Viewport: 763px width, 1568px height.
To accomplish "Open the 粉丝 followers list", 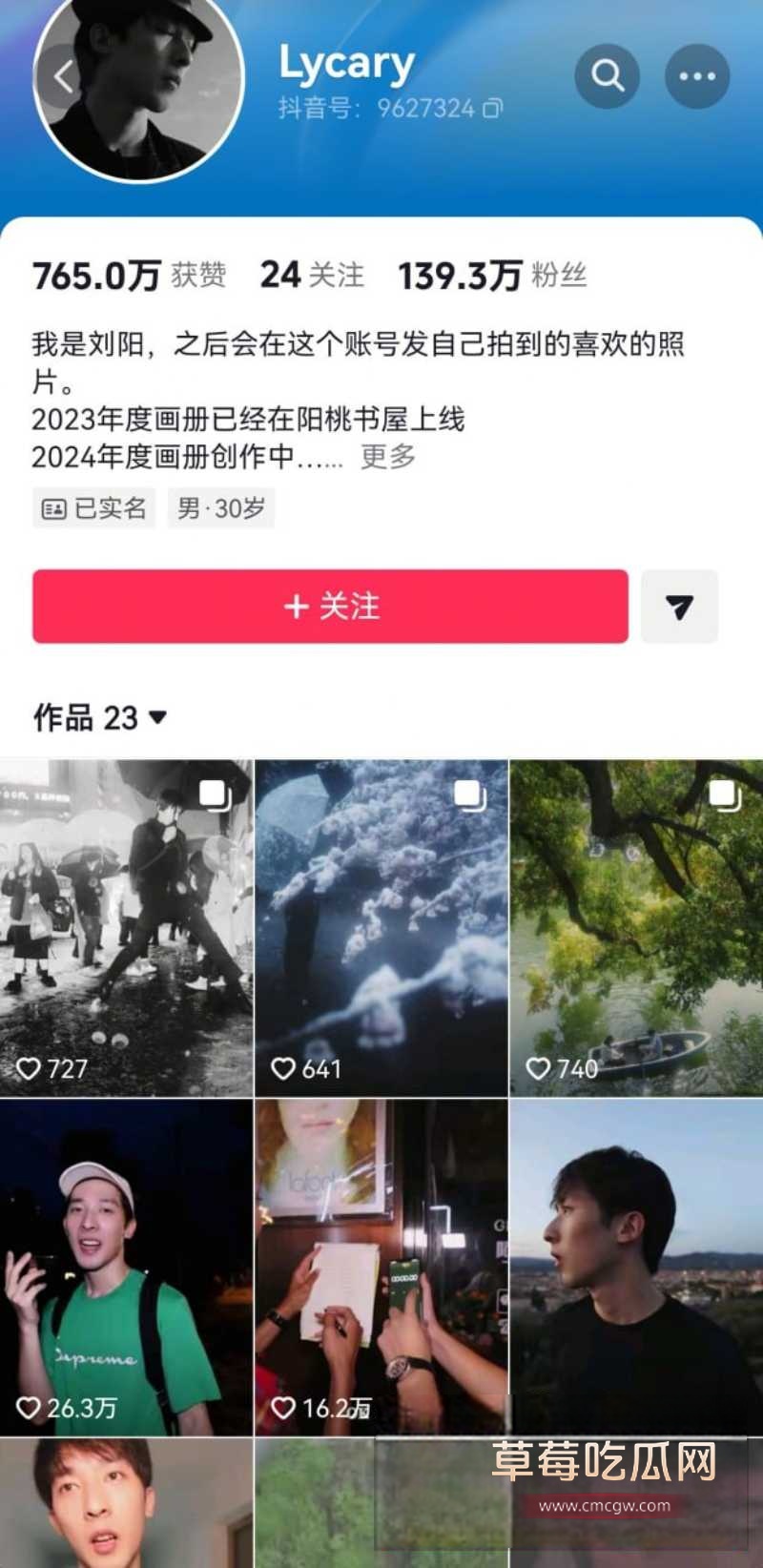I will tap(492, 275).
